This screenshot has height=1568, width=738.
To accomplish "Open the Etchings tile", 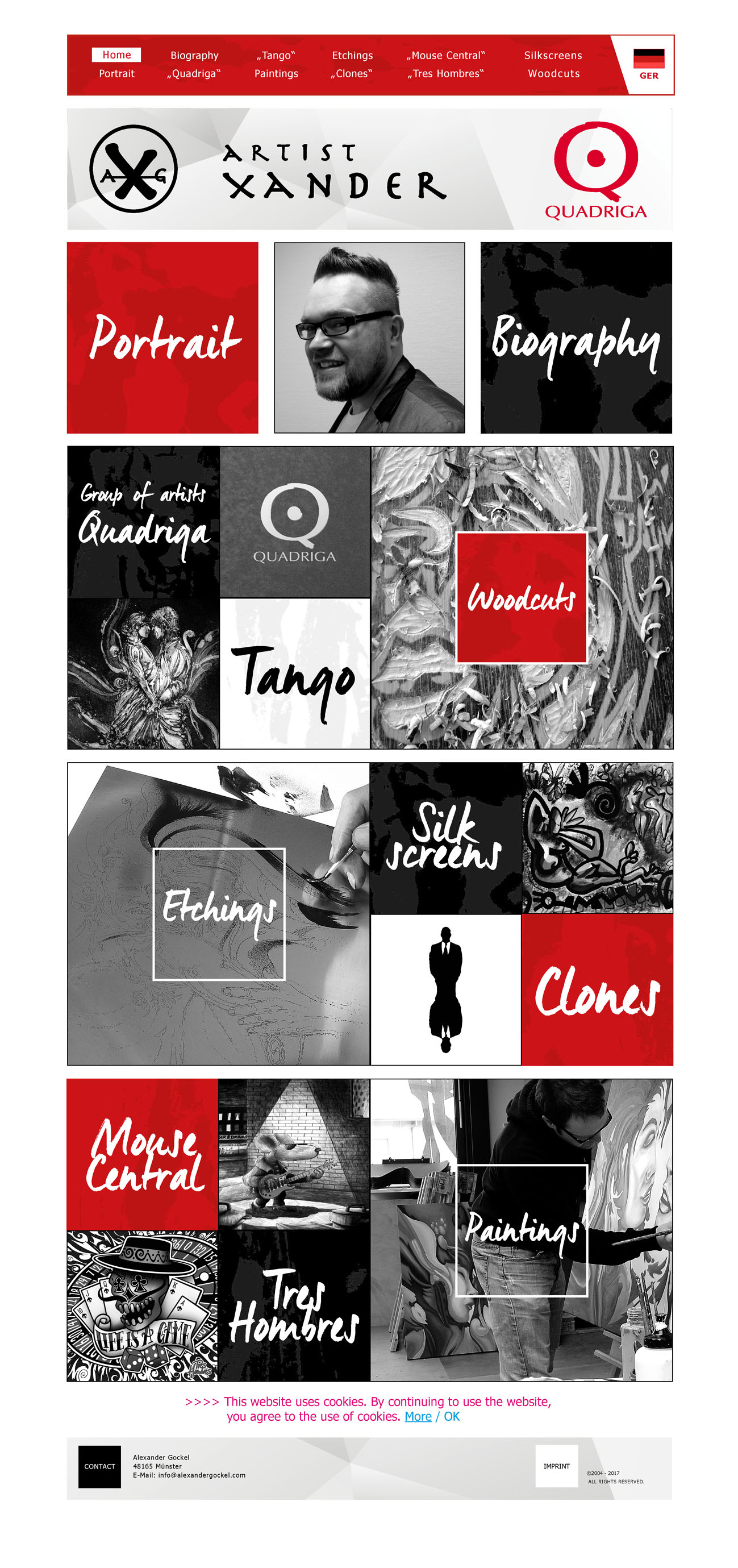I will pyautogui.click(x=218, y=913).
